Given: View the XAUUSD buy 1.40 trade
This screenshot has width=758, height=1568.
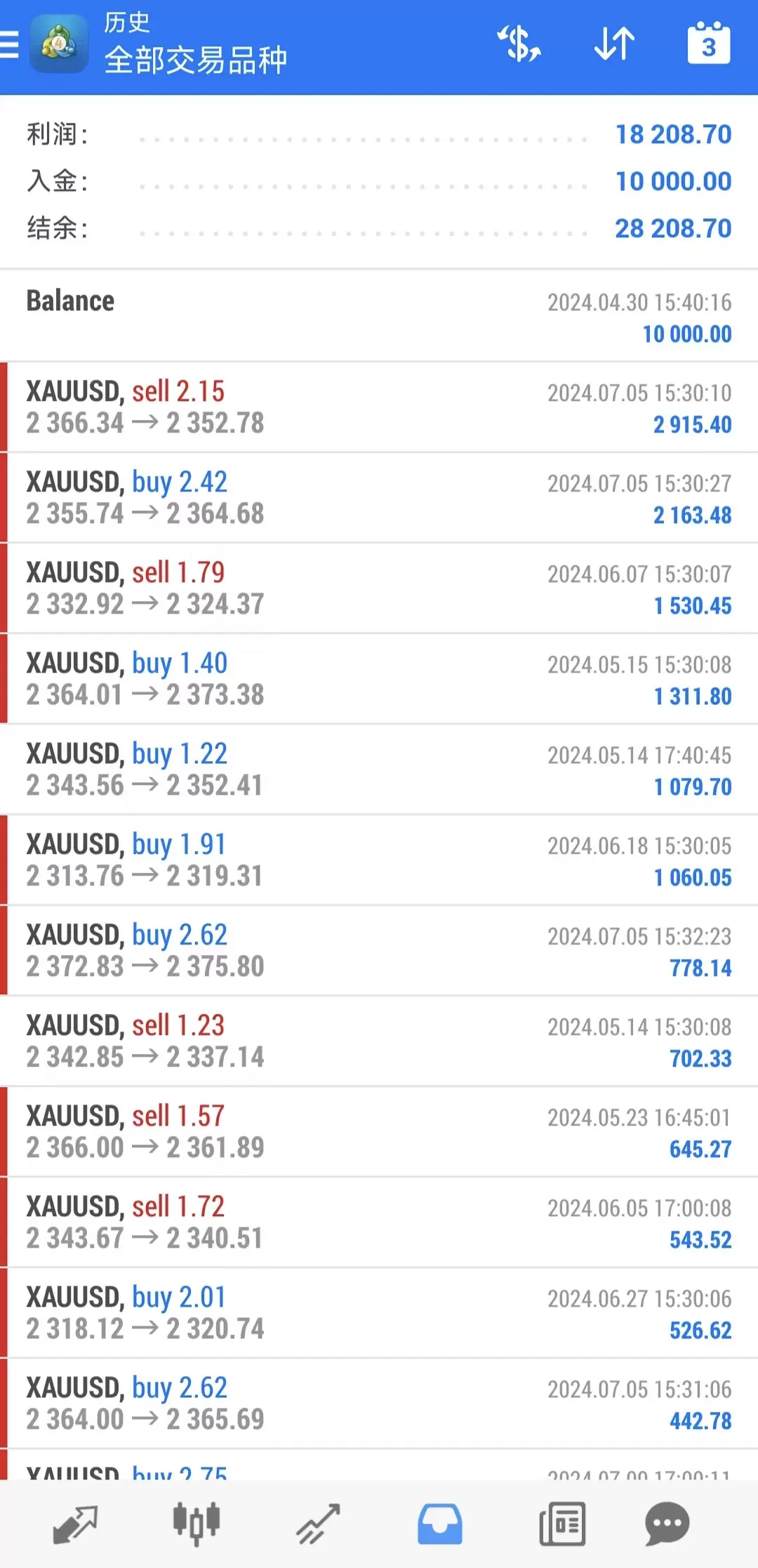Looking at the screenshot, I should pos(379,679).
